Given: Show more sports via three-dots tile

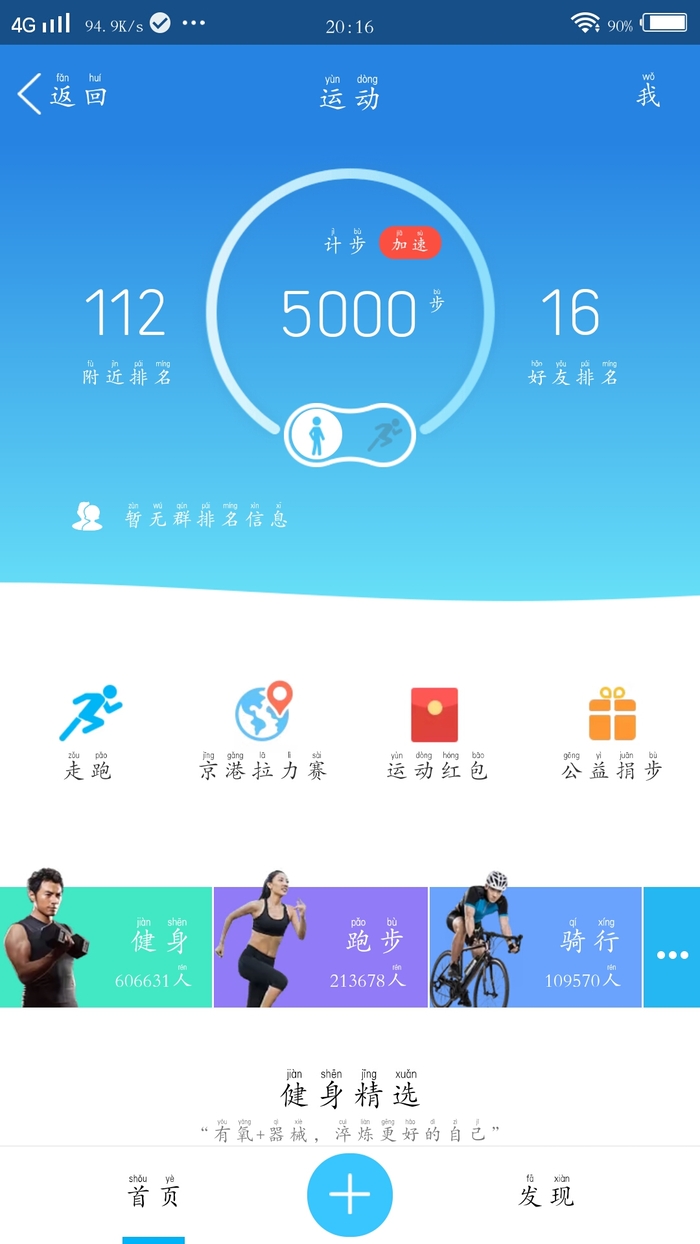Looking at the screenshot, I should click(672, 954).
